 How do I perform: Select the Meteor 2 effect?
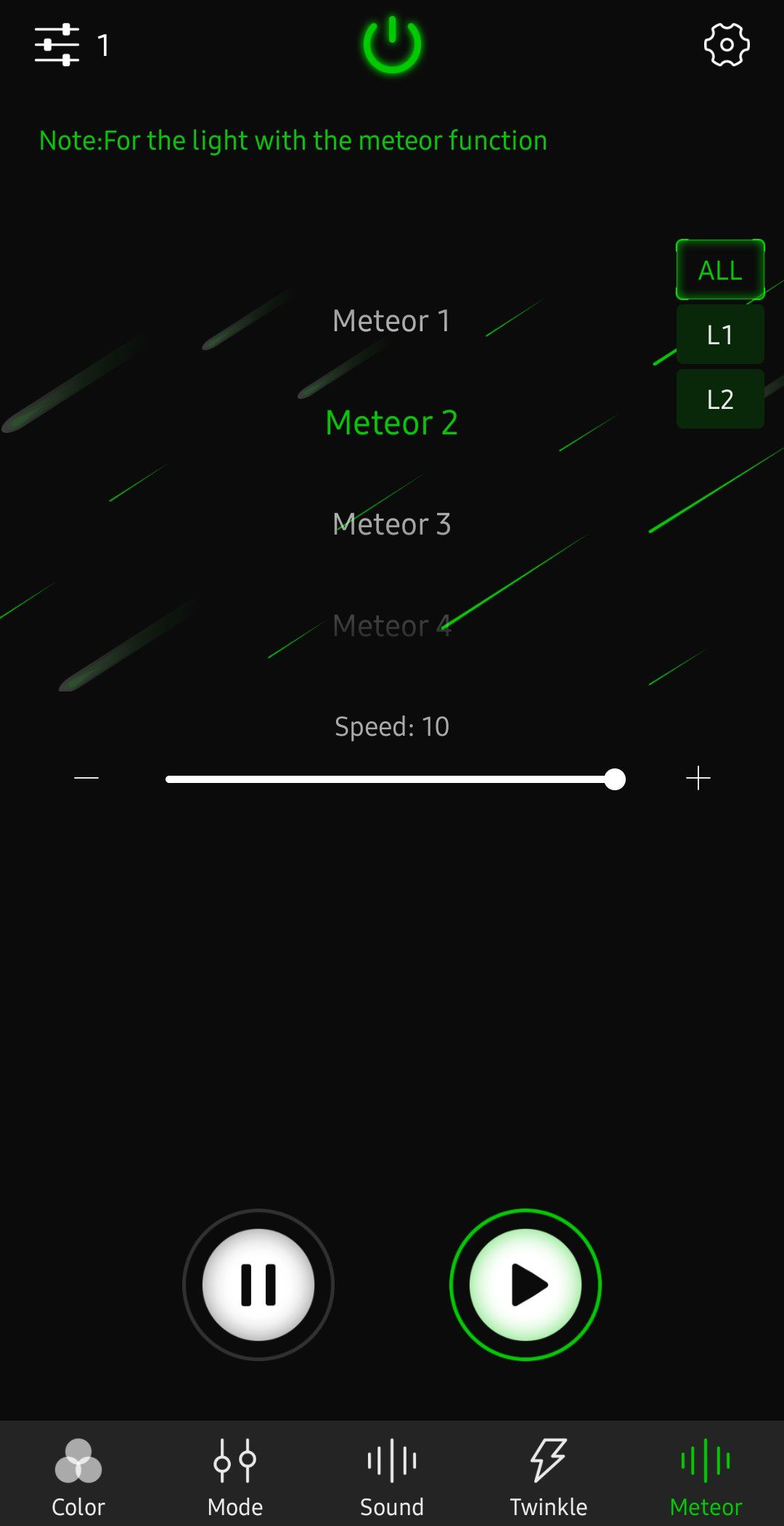click(391, 423)
